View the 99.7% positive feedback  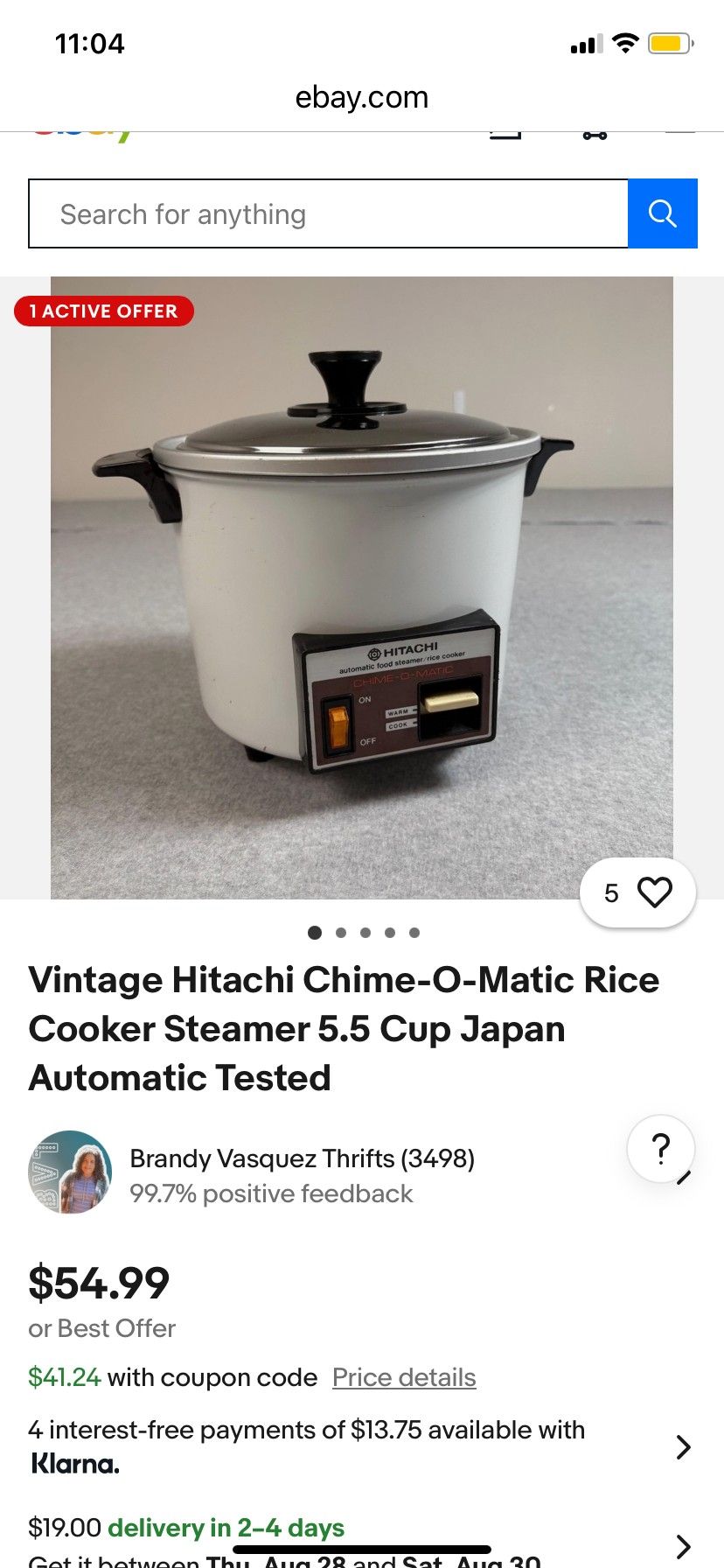(271, 1193)
